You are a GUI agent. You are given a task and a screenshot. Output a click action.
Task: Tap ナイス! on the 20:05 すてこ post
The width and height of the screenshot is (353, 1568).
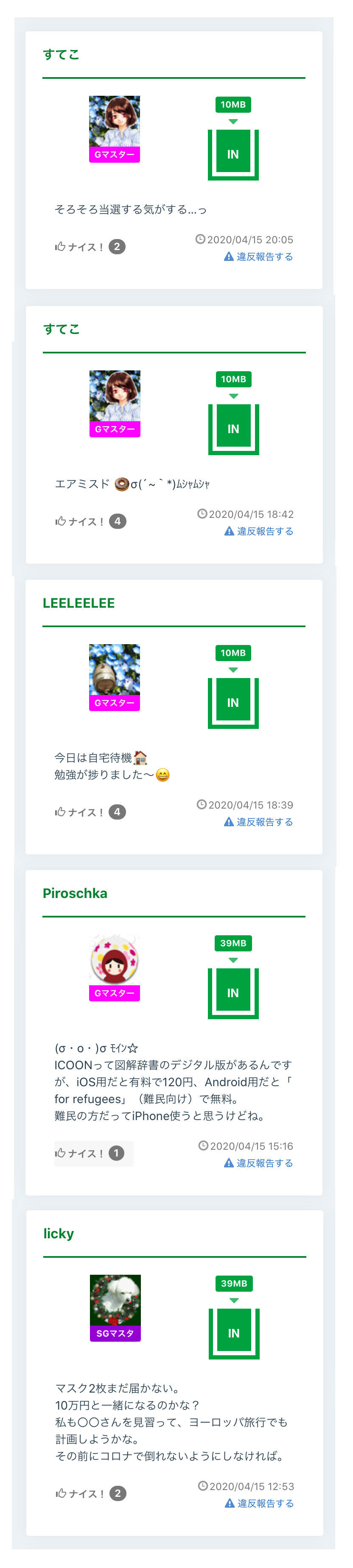[90, 247]
